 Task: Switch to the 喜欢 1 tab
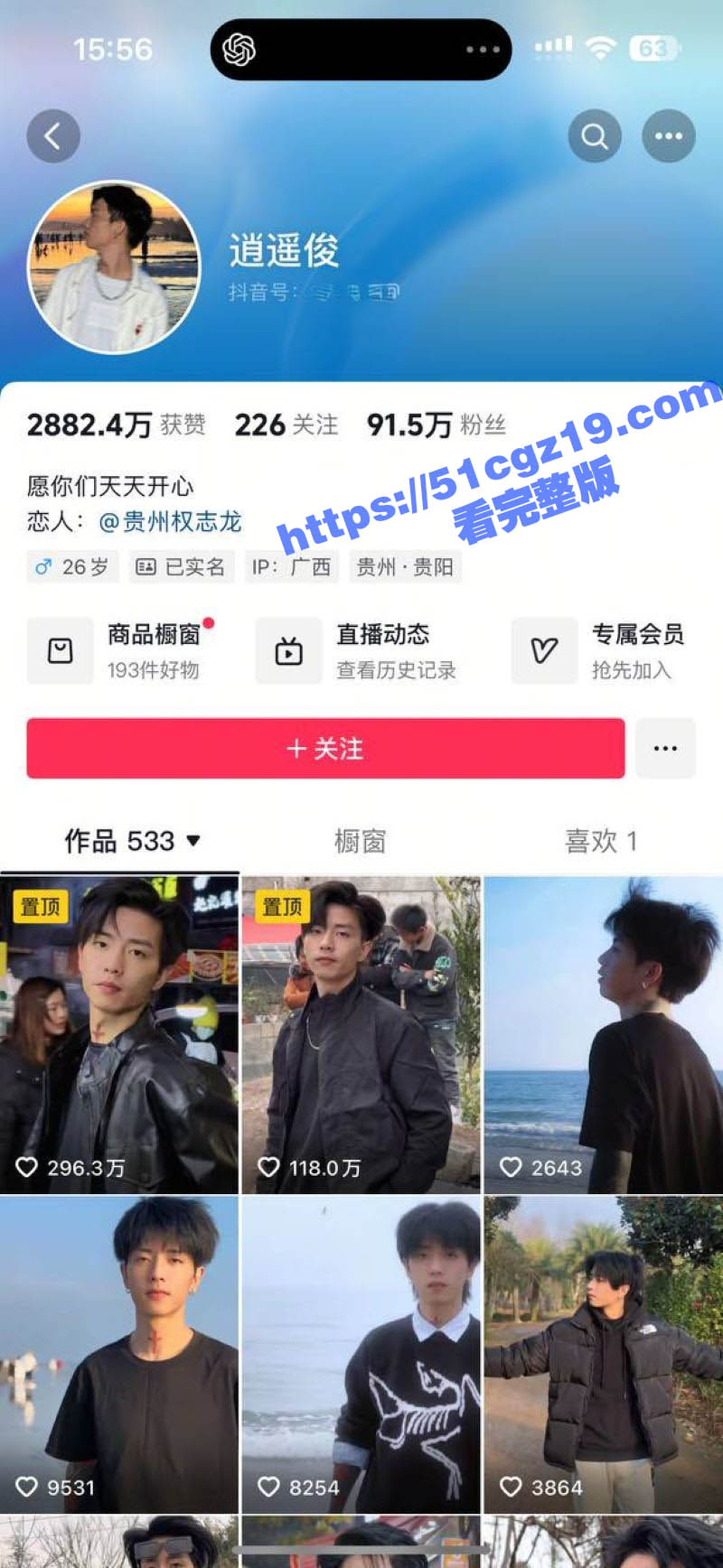[601, 841]
